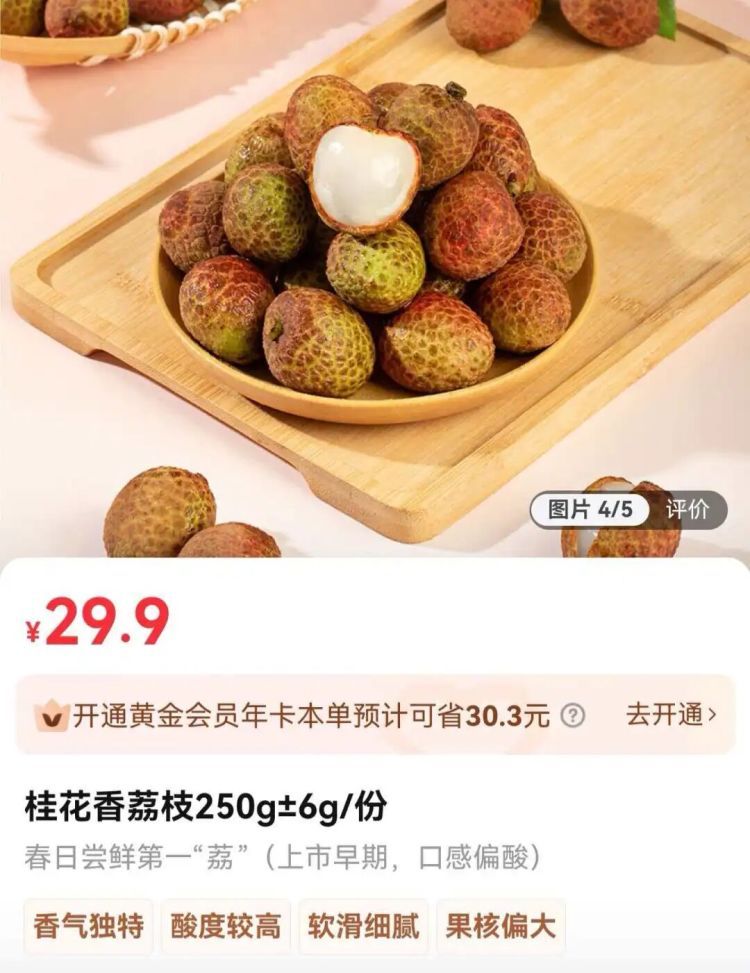Click the 图片 4/5 photo counter pill
750x973 pixels.
(x=590, y=507)
